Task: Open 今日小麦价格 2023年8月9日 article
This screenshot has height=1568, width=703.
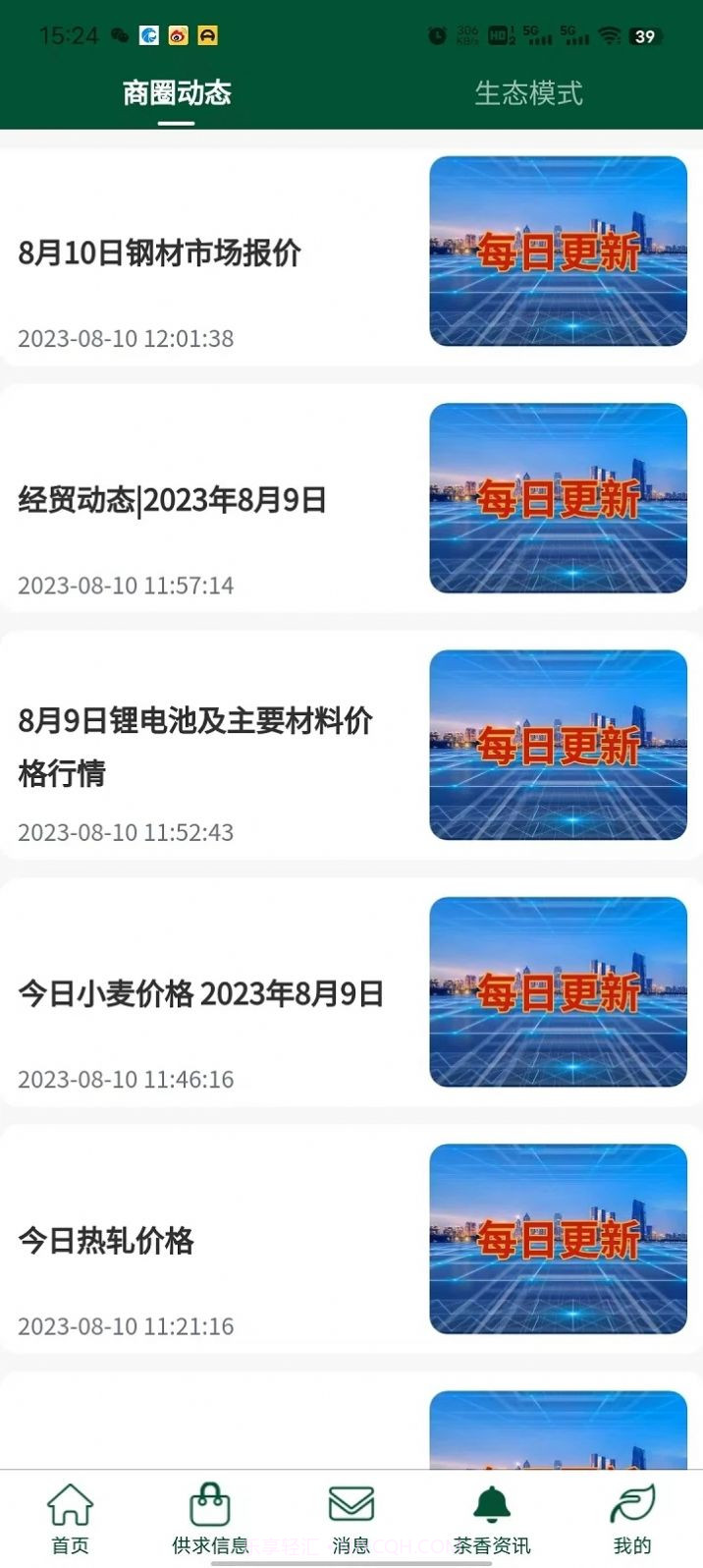Action: [x=201, y=993]
